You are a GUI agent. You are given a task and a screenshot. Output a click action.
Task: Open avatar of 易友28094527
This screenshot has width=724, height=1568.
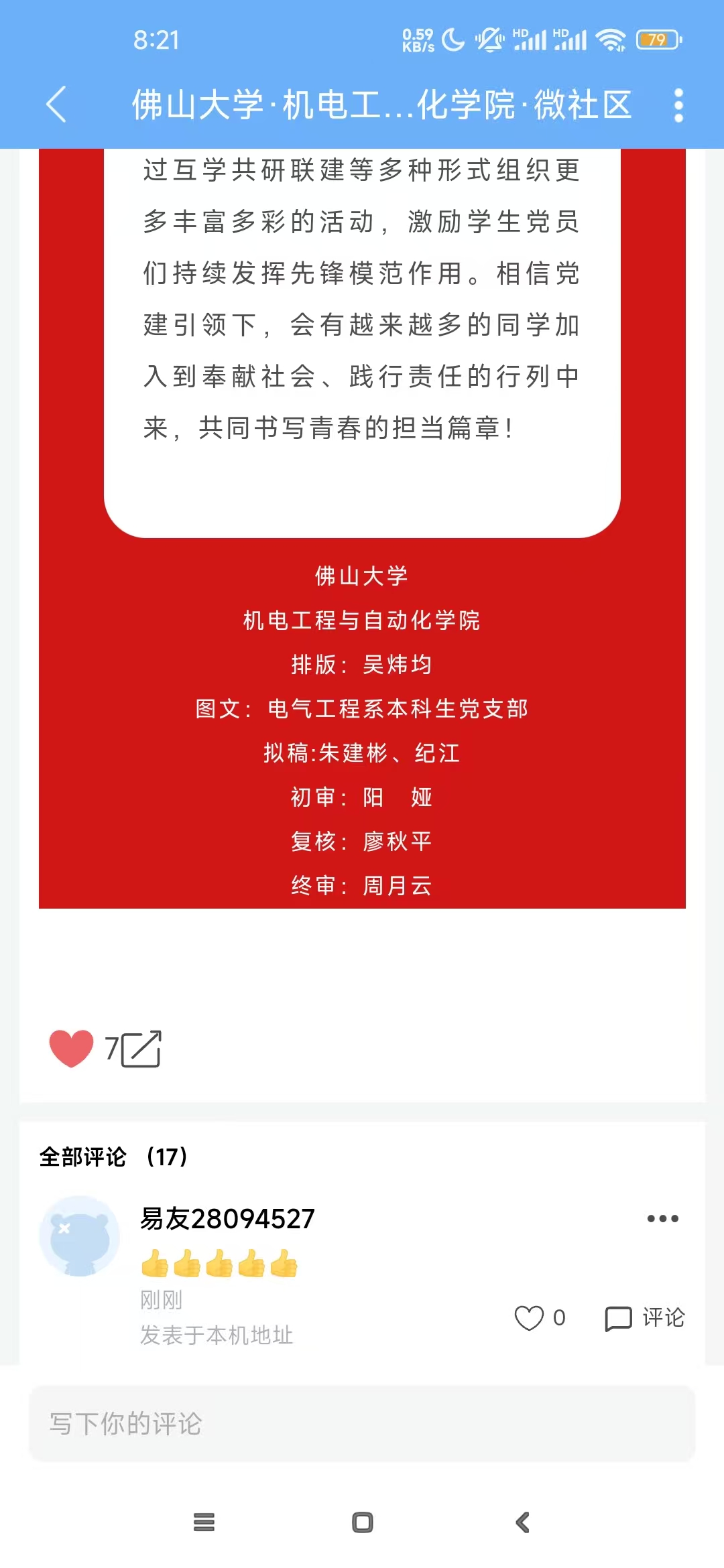tap(80, 1236)
